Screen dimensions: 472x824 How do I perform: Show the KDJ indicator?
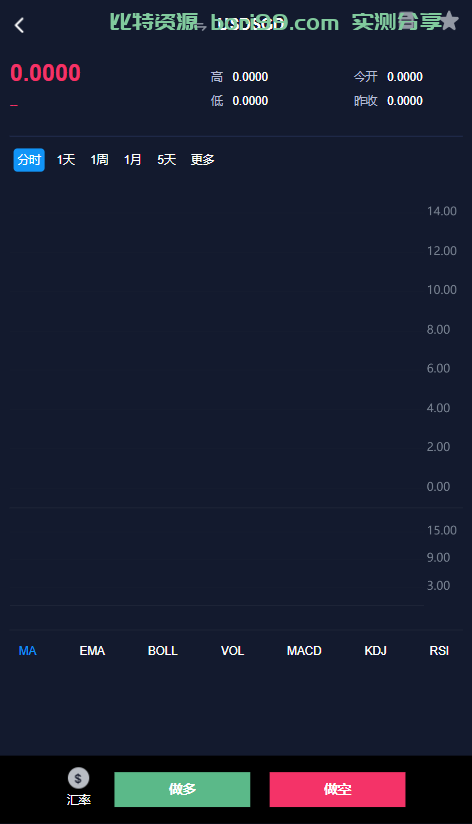tap(375, 651)
